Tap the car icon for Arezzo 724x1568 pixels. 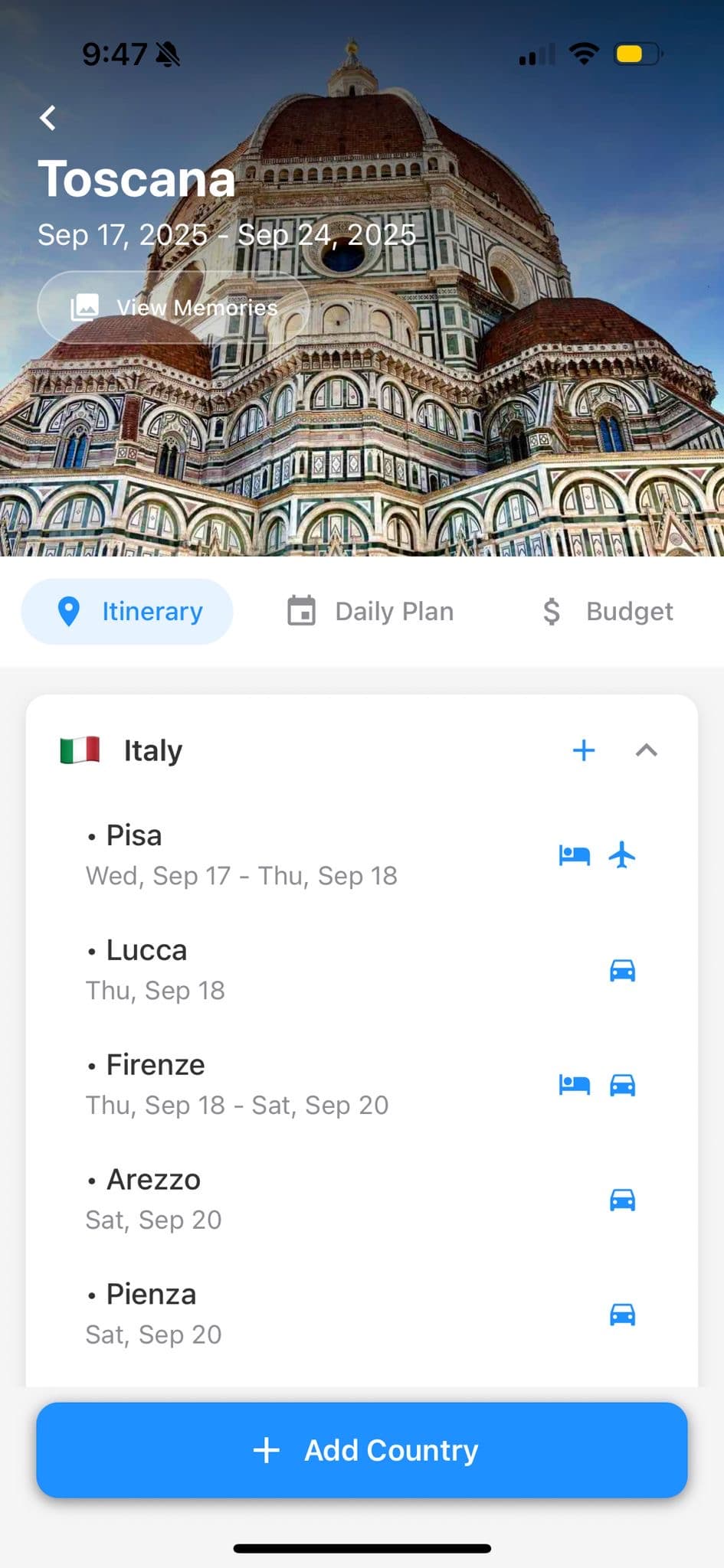point(622,1200)
